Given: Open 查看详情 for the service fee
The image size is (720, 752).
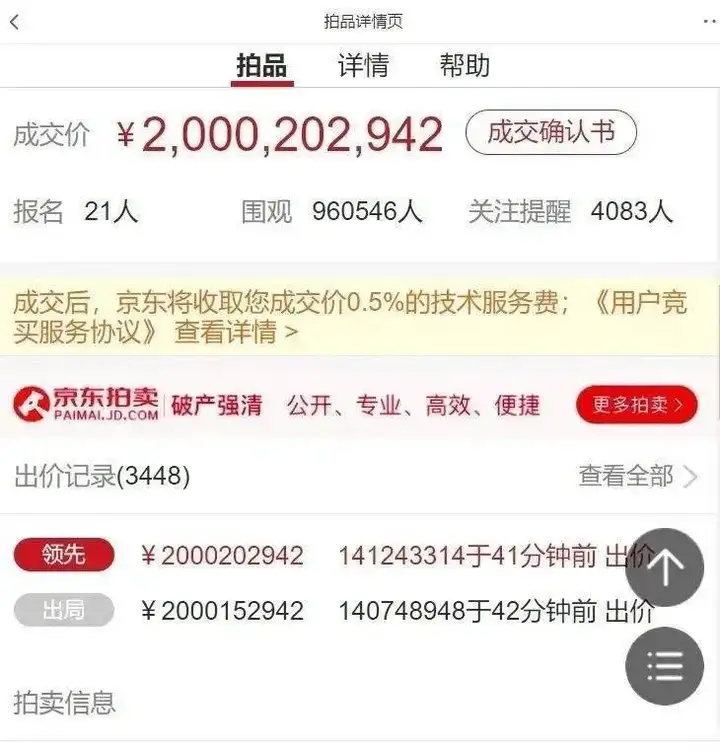Looking at the screenshot, I should [237, 332].
